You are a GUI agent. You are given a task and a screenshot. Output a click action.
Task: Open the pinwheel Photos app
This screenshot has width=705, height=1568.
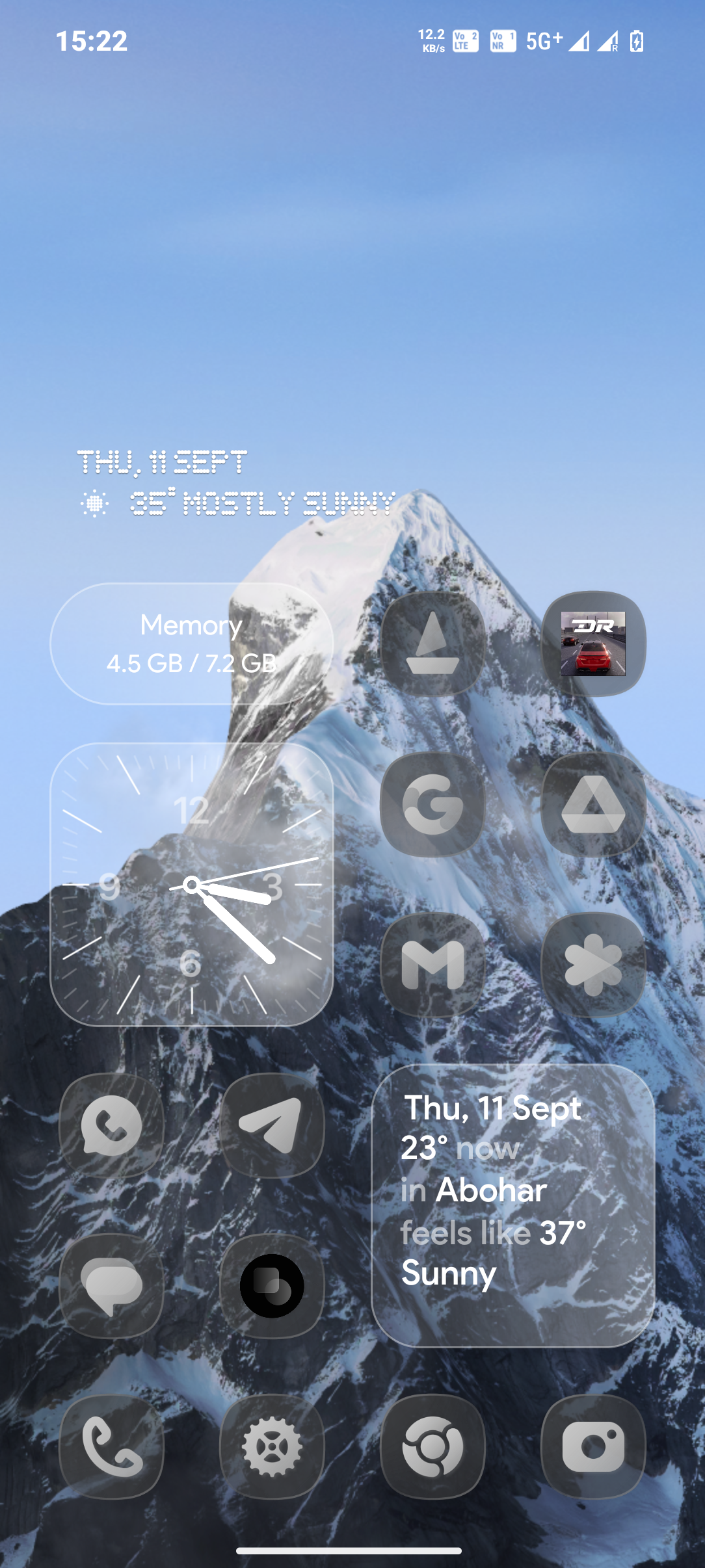click(x=593, y=965)
